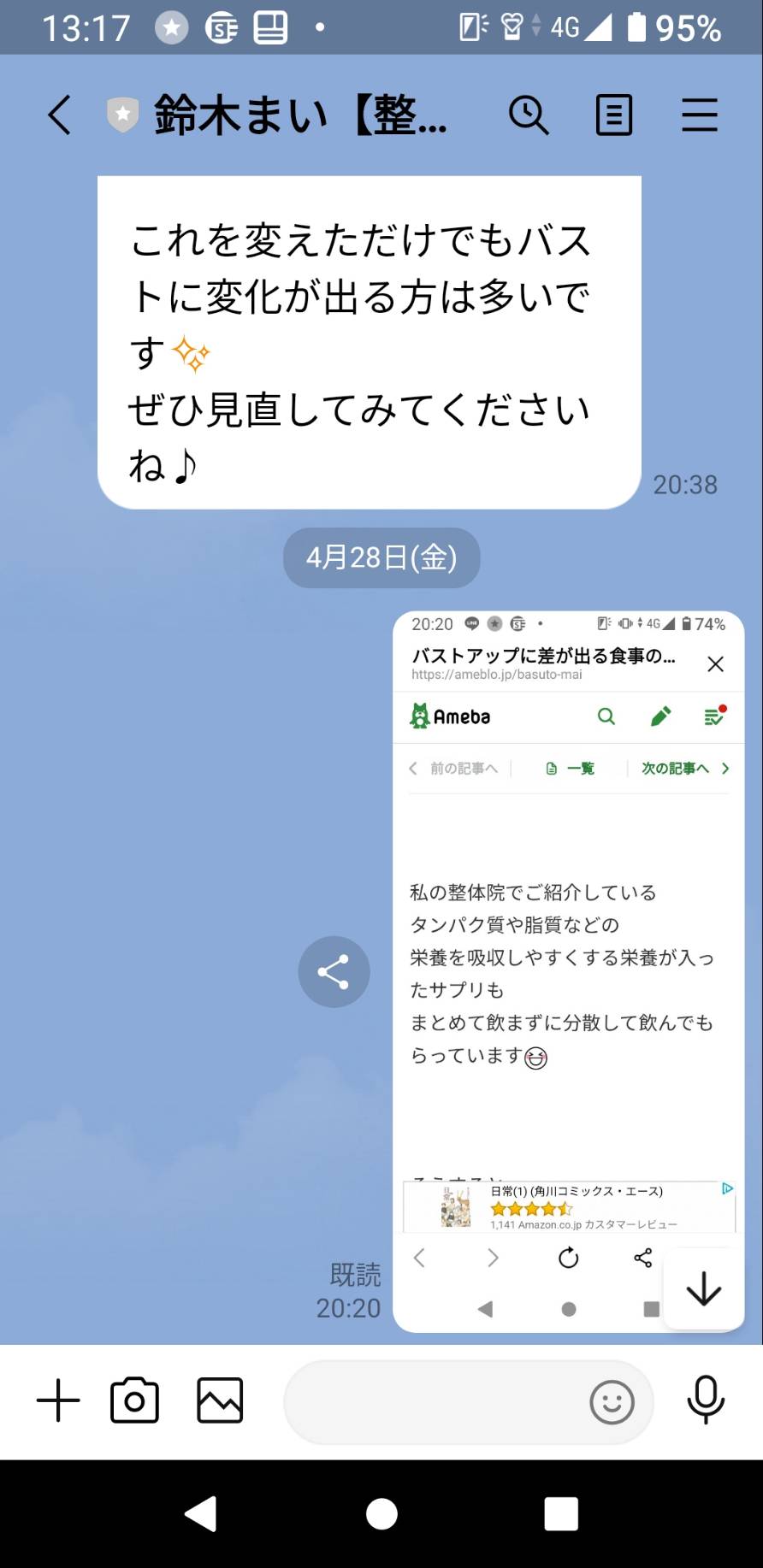
Task: Search within this chat
Action: (529, 115)
